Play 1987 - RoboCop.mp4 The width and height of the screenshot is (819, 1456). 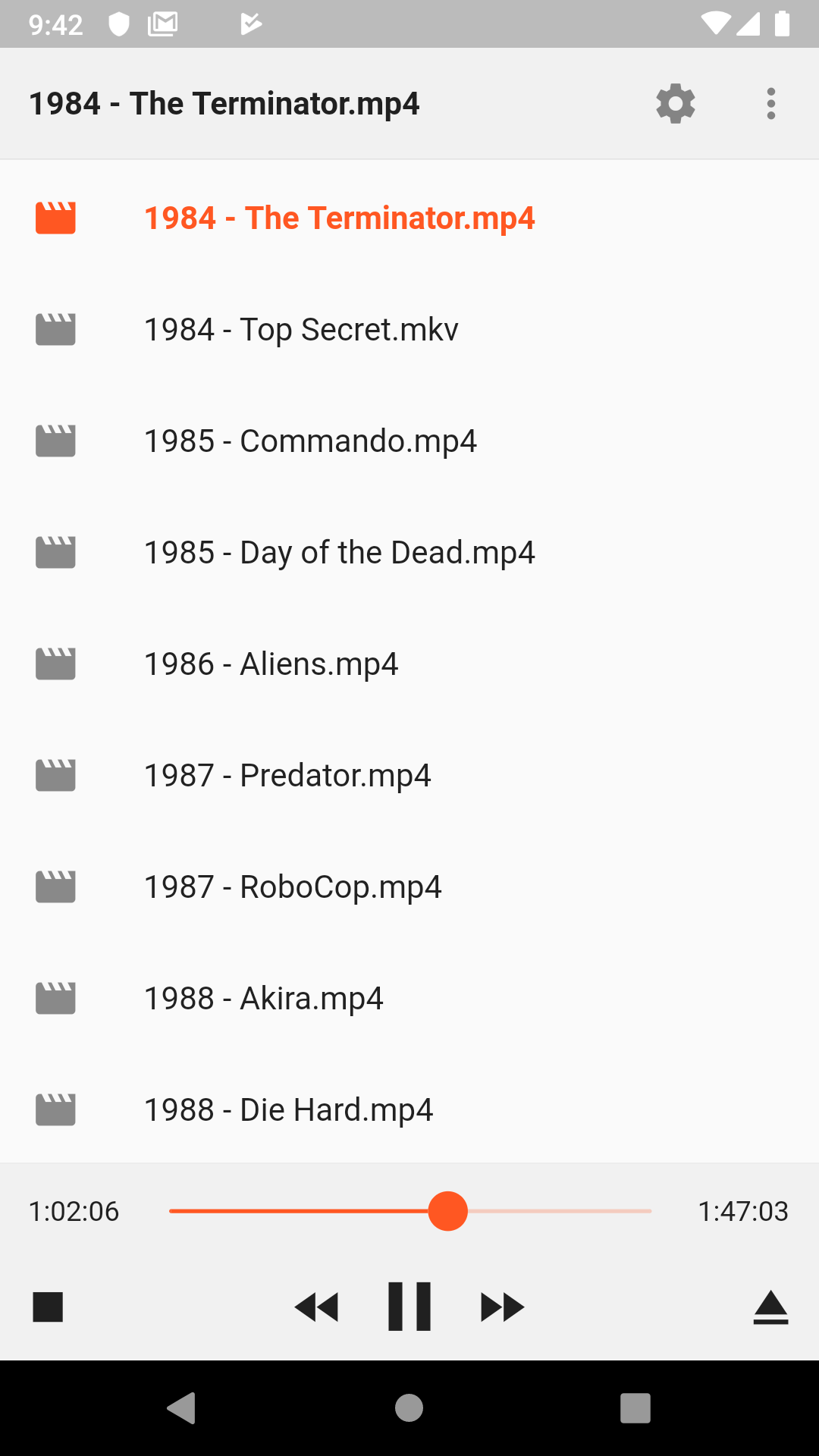(x=409, y=887)
